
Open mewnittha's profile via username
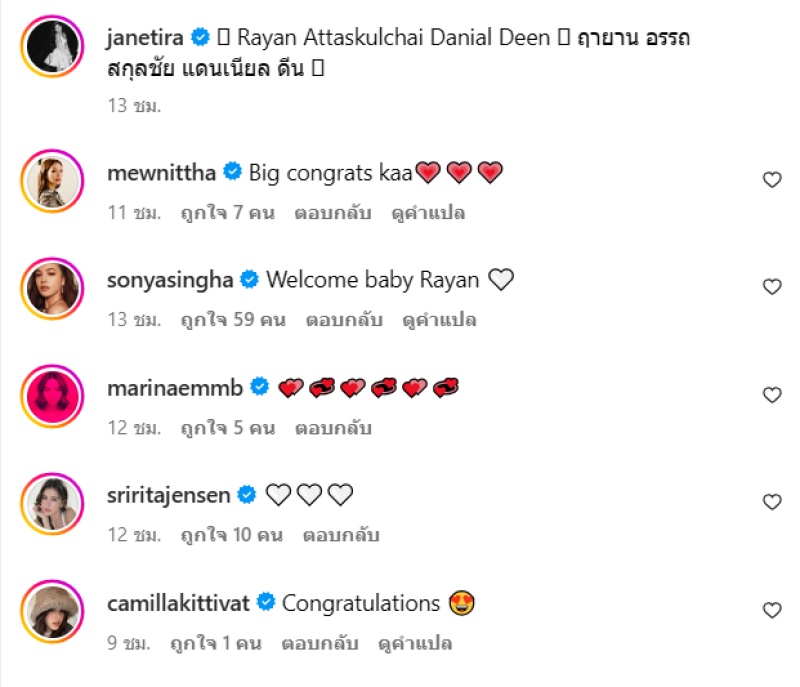(x=161, y=172)
